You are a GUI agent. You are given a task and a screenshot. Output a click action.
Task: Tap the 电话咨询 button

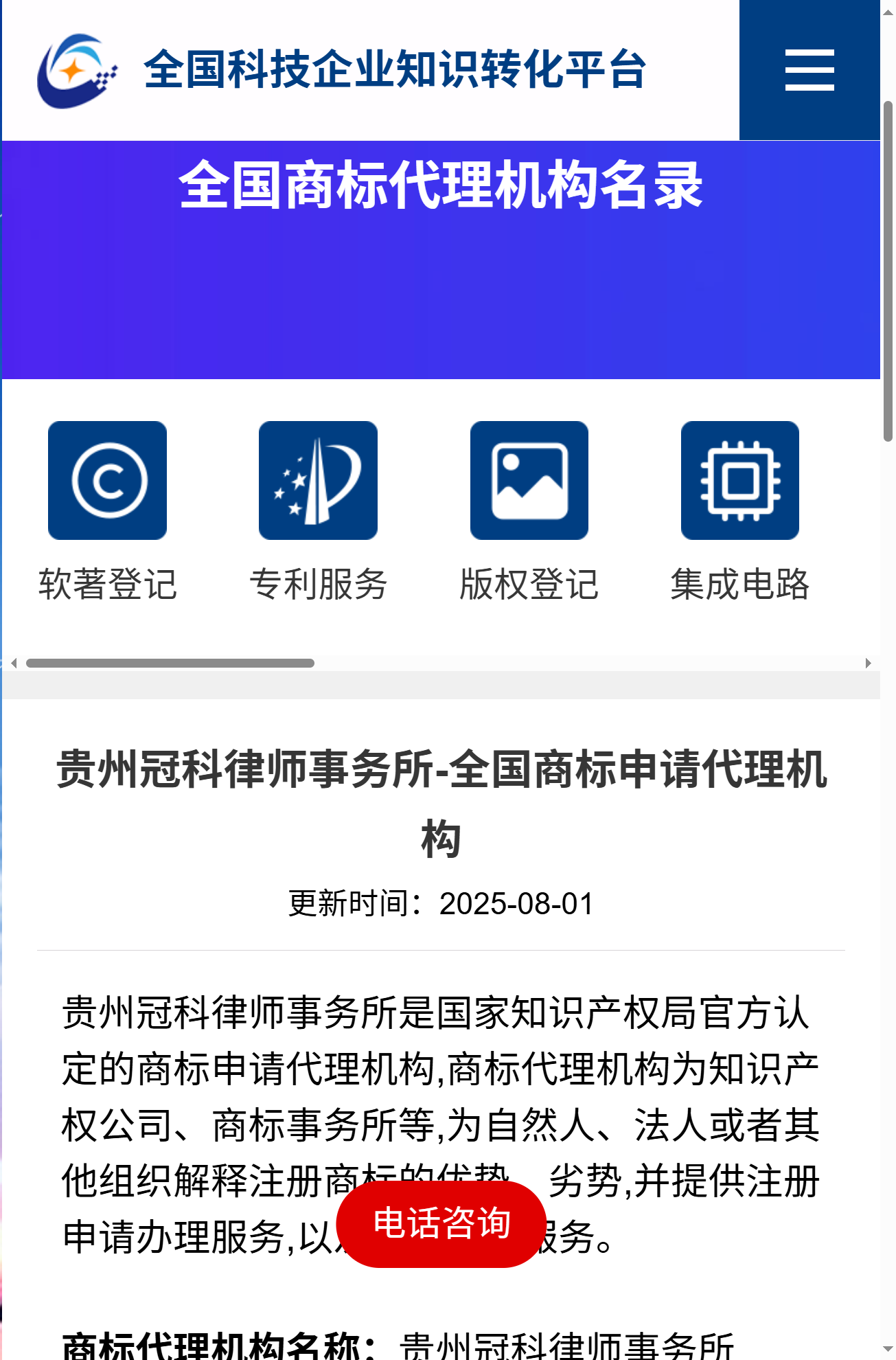(441, 1224)
